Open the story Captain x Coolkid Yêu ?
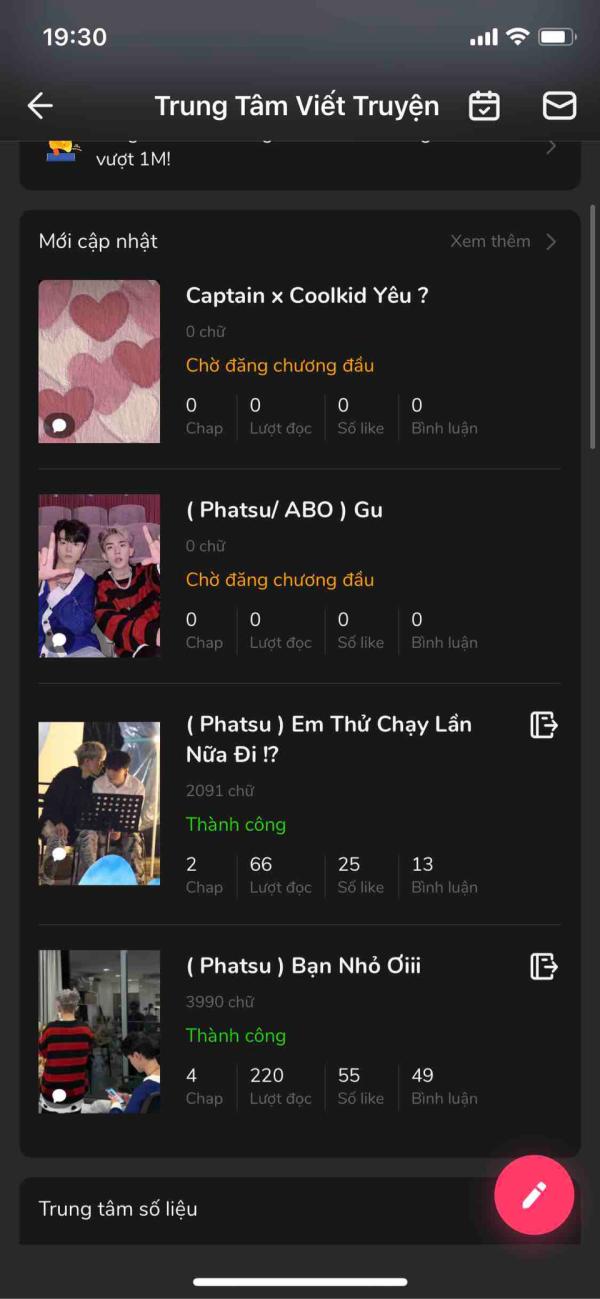 pos(307,296)
